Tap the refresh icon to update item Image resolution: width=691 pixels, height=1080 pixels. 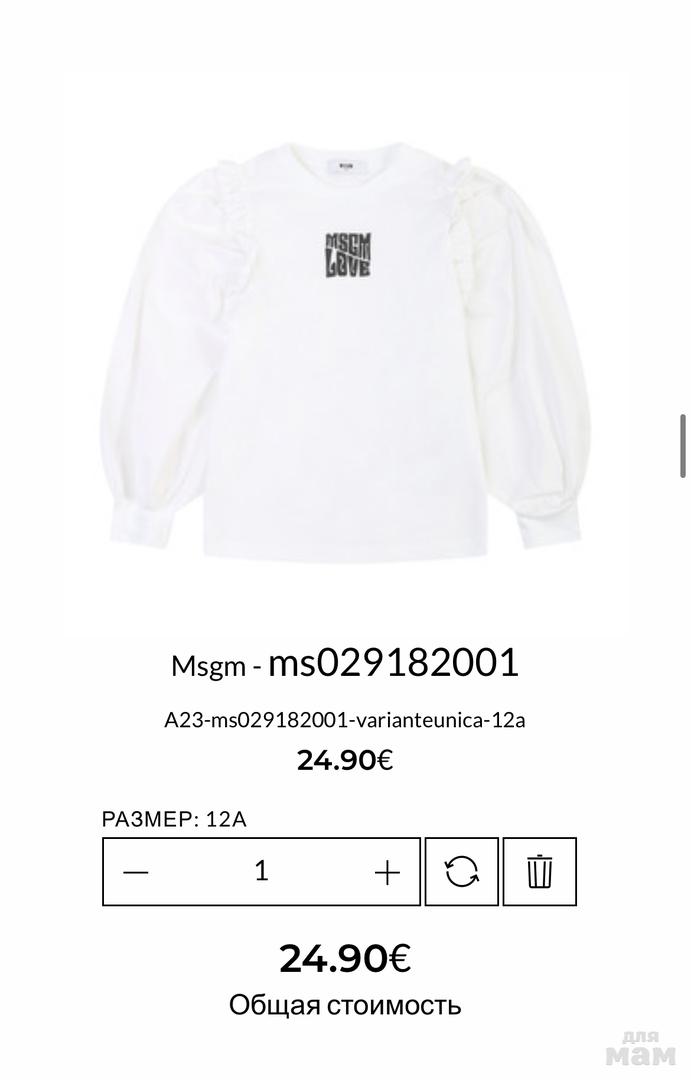461,872
